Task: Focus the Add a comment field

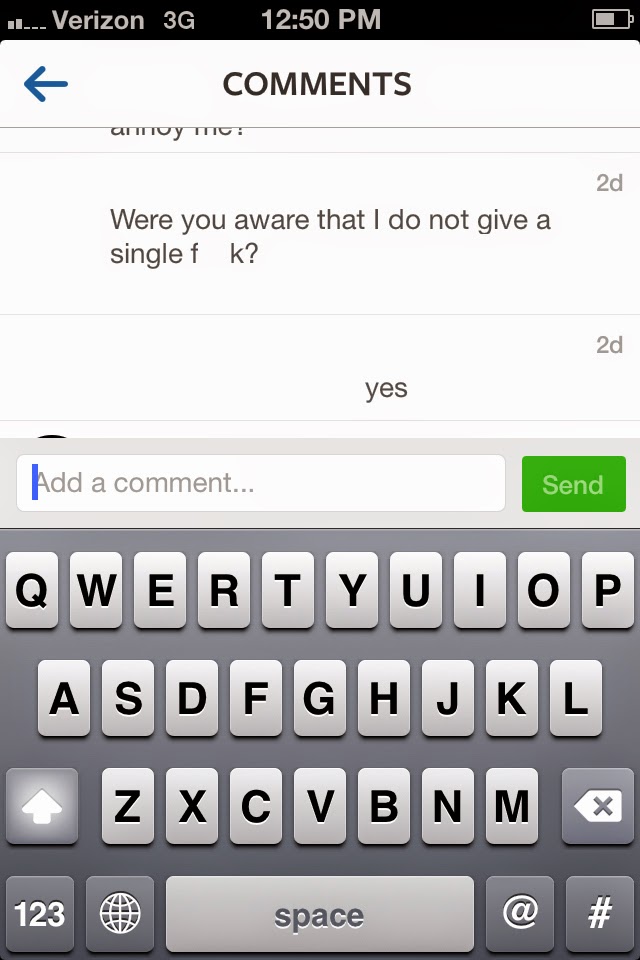Action: [261, 484]
